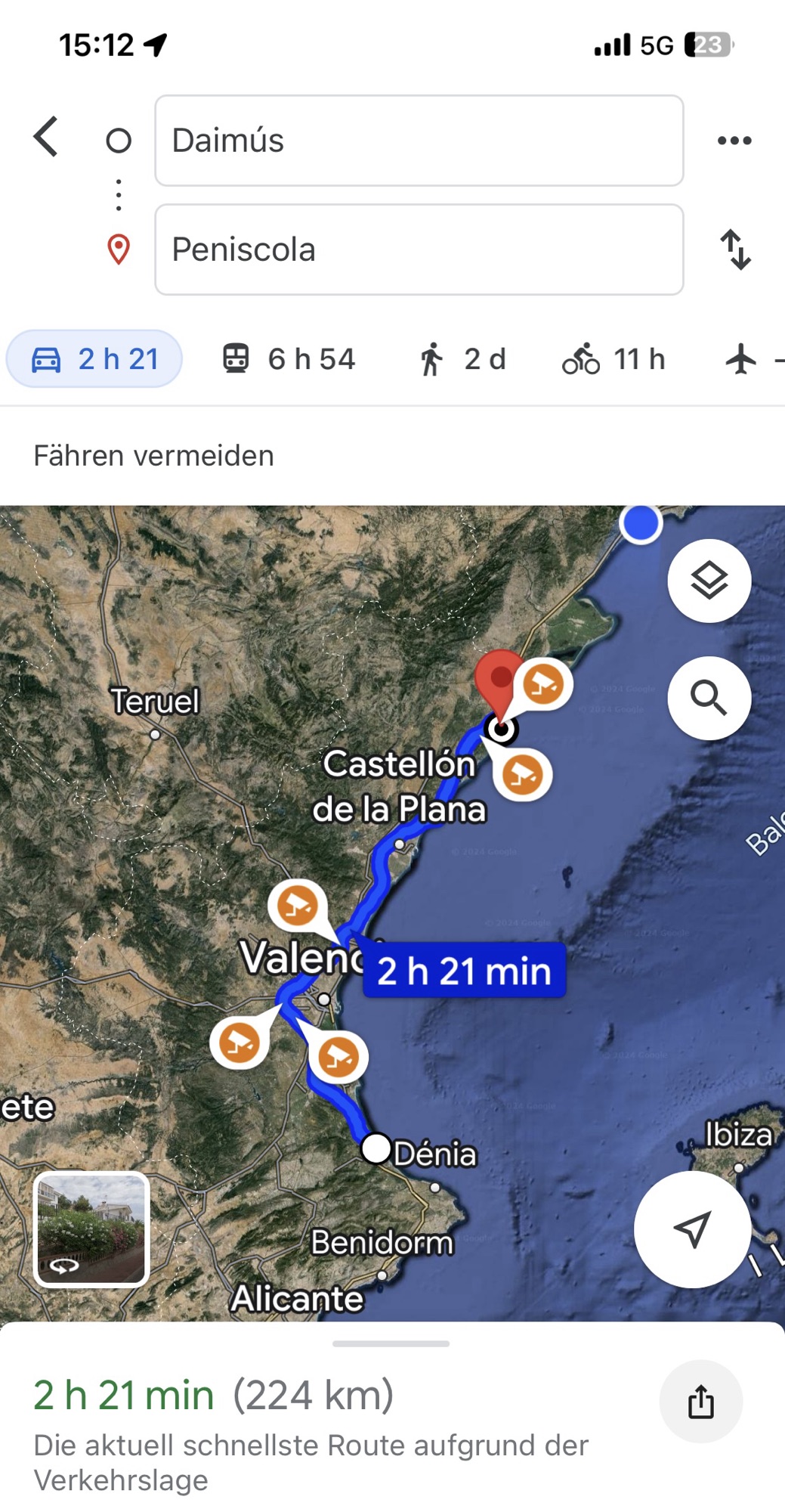
Task: Switch to public transit 6 h 54
Action: click(x=289, y=359)
